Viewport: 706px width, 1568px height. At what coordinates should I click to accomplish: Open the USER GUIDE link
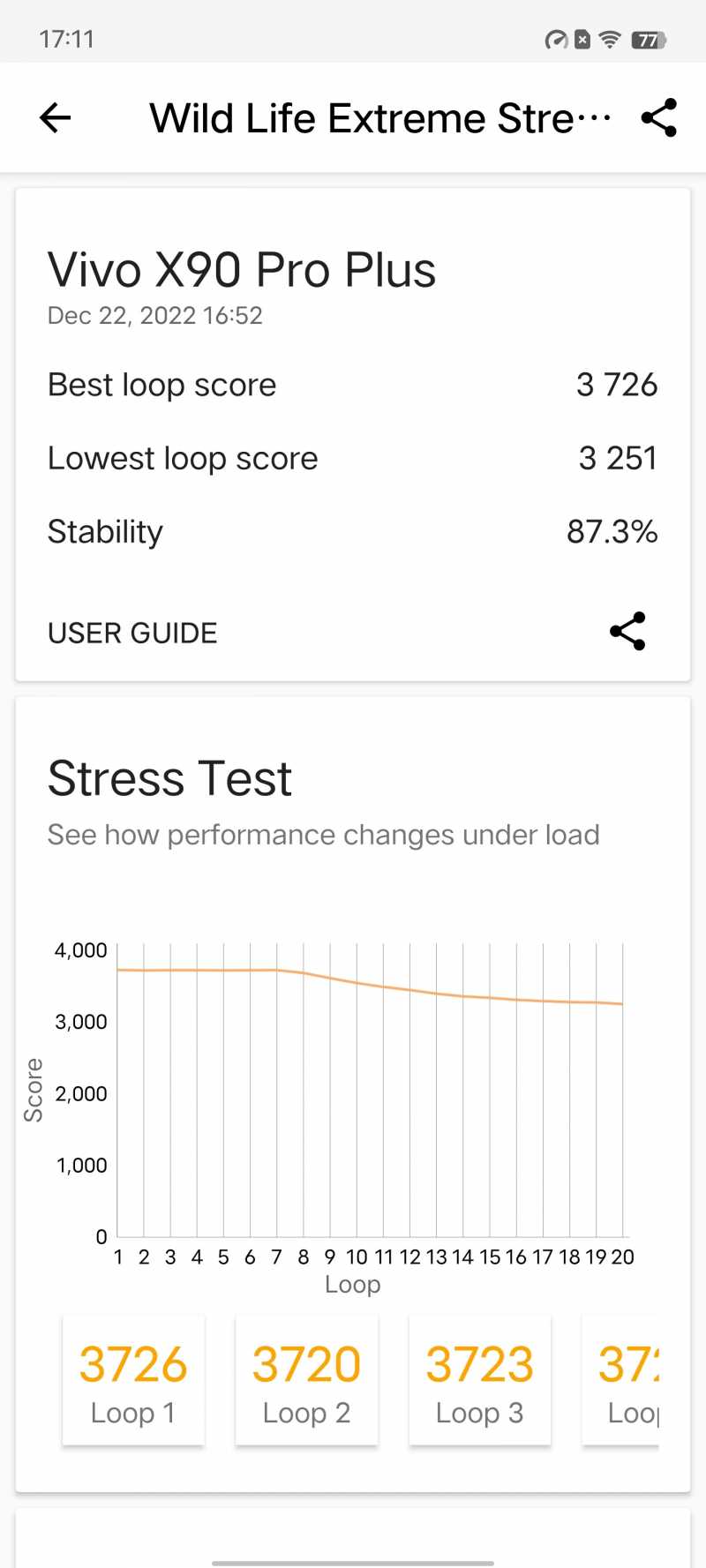132,633
